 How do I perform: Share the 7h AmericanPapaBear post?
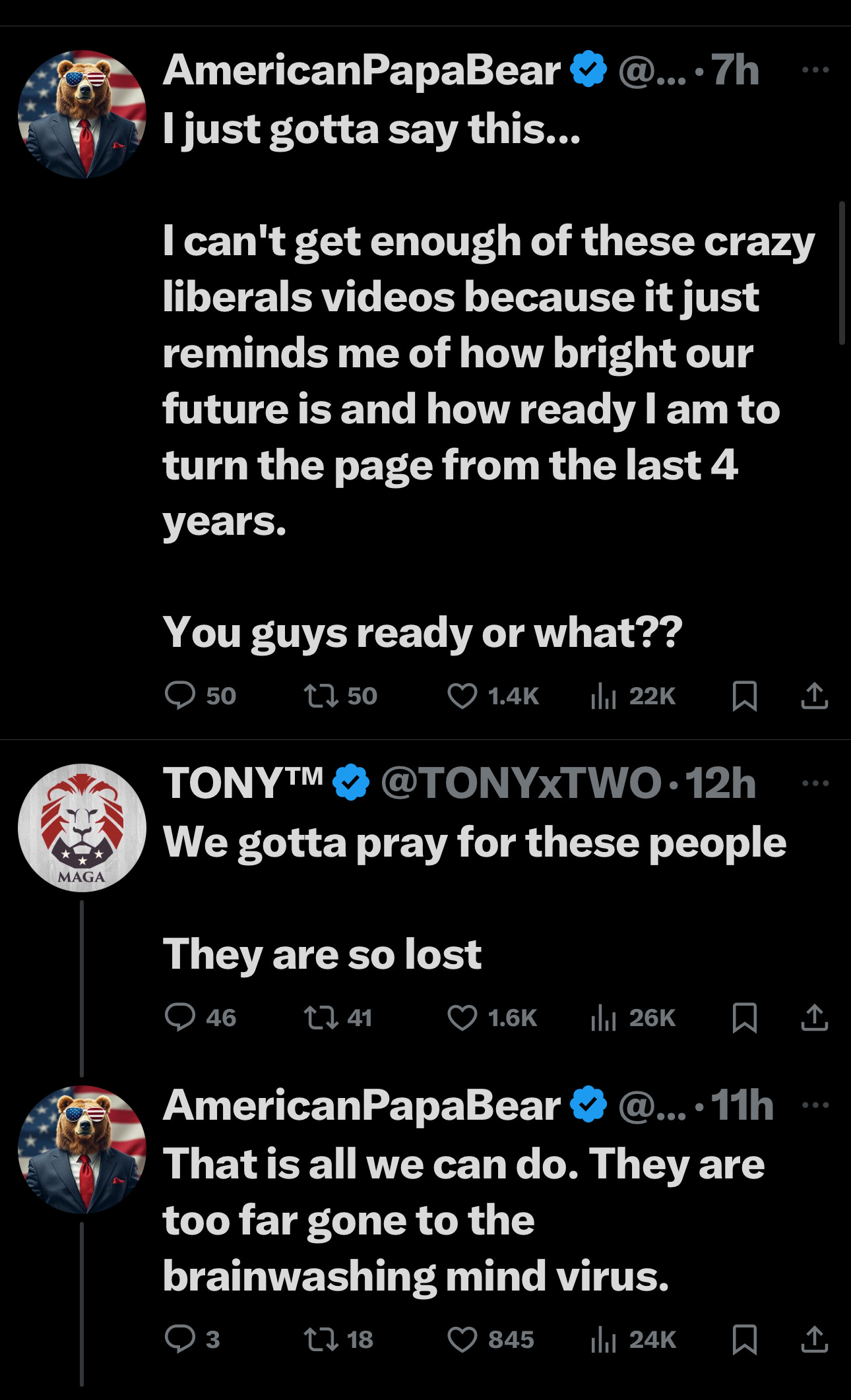[815, 696]
